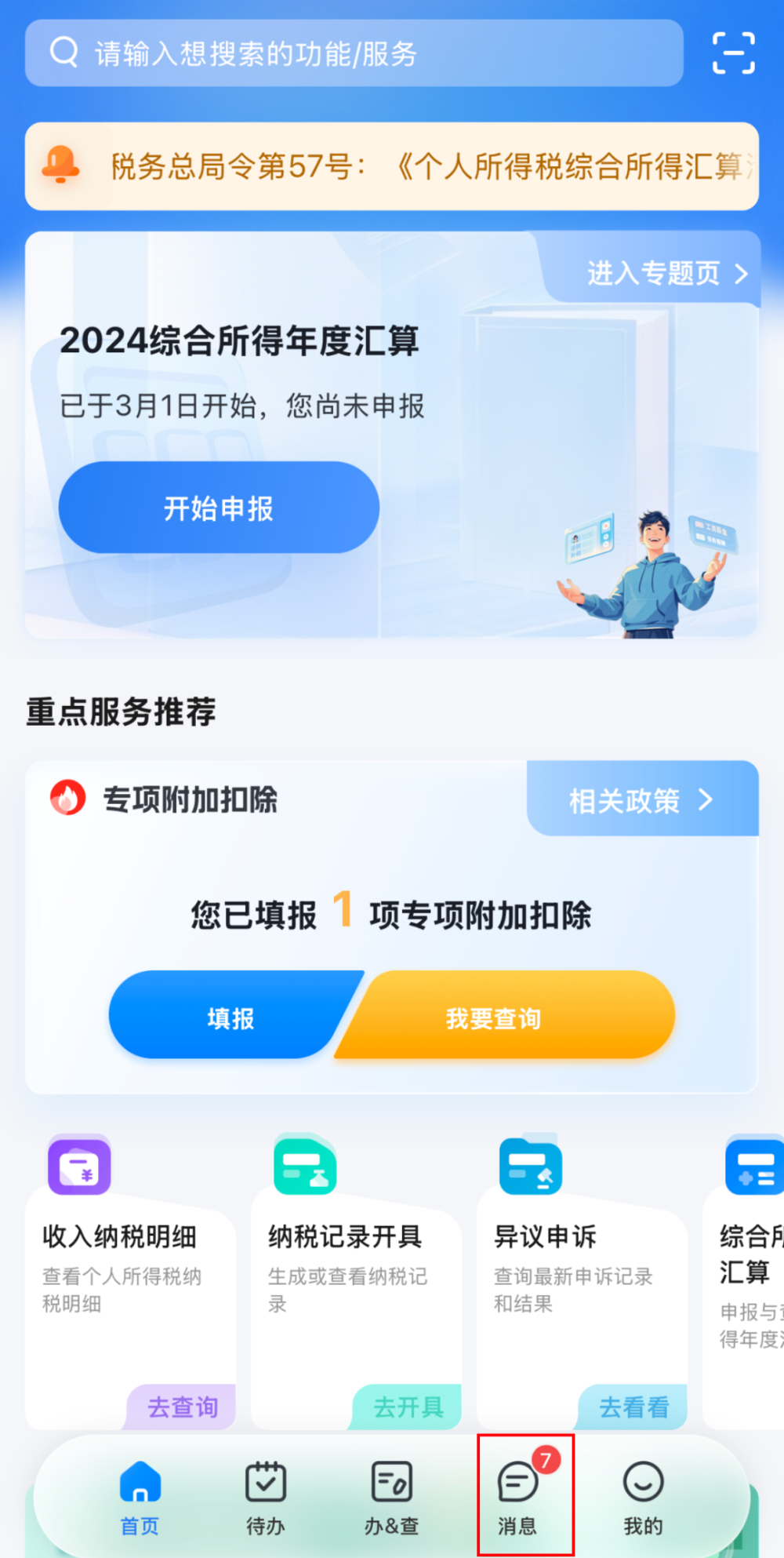Click the flame icon beside 专项附加扣除
Image resolution: width=784 pixels, height=1558 pixels.
[x=68, y=799]
